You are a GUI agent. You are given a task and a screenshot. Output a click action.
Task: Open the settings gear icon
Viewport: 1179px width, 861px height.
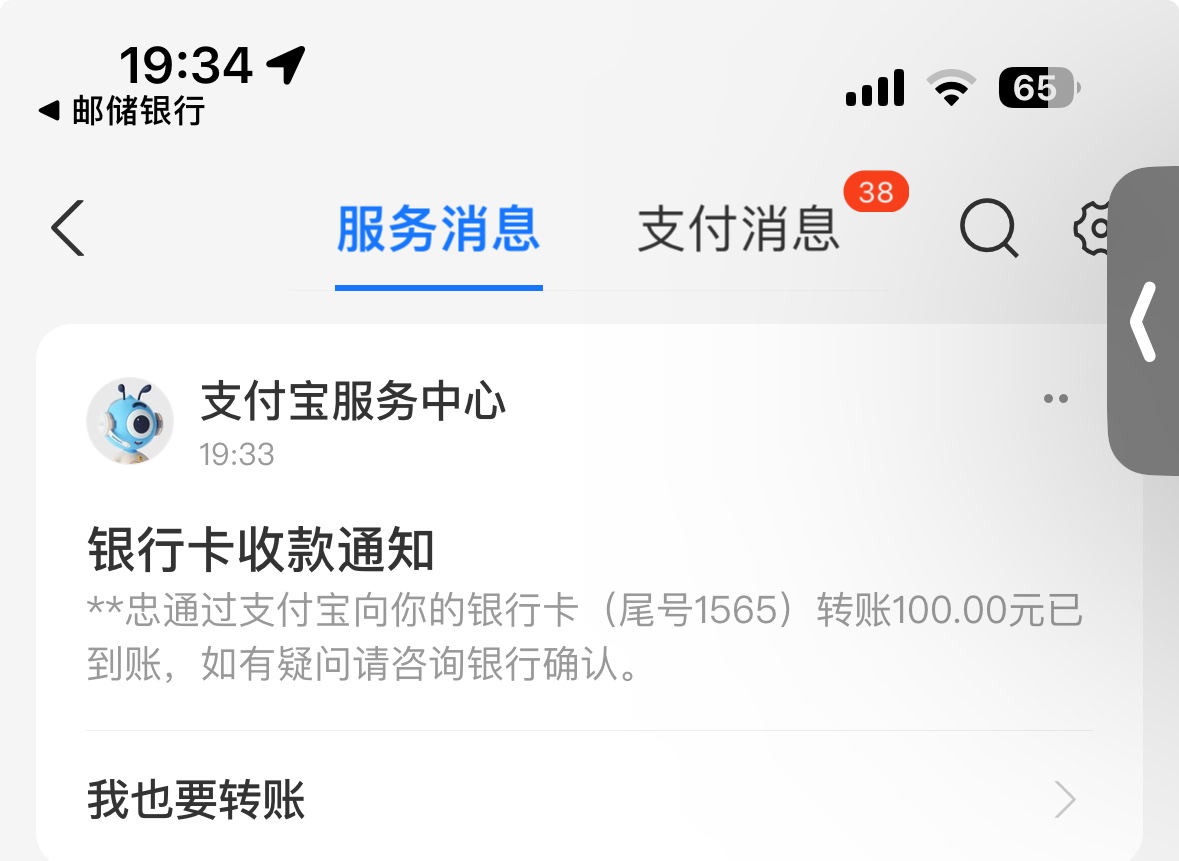pyautogui.click(x=1093, y=229)
